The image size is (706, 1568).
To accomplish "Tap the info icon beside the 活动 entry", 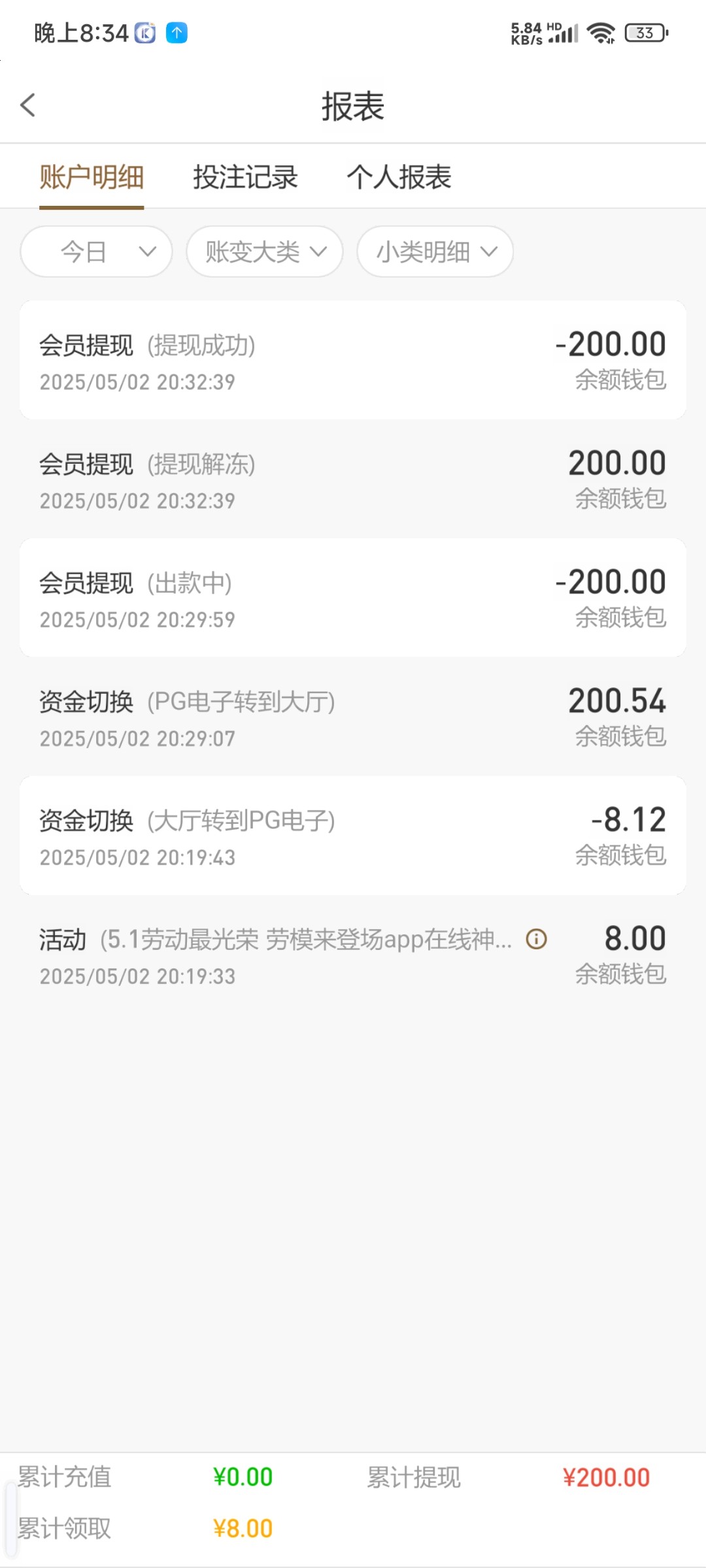I will 537,939.
